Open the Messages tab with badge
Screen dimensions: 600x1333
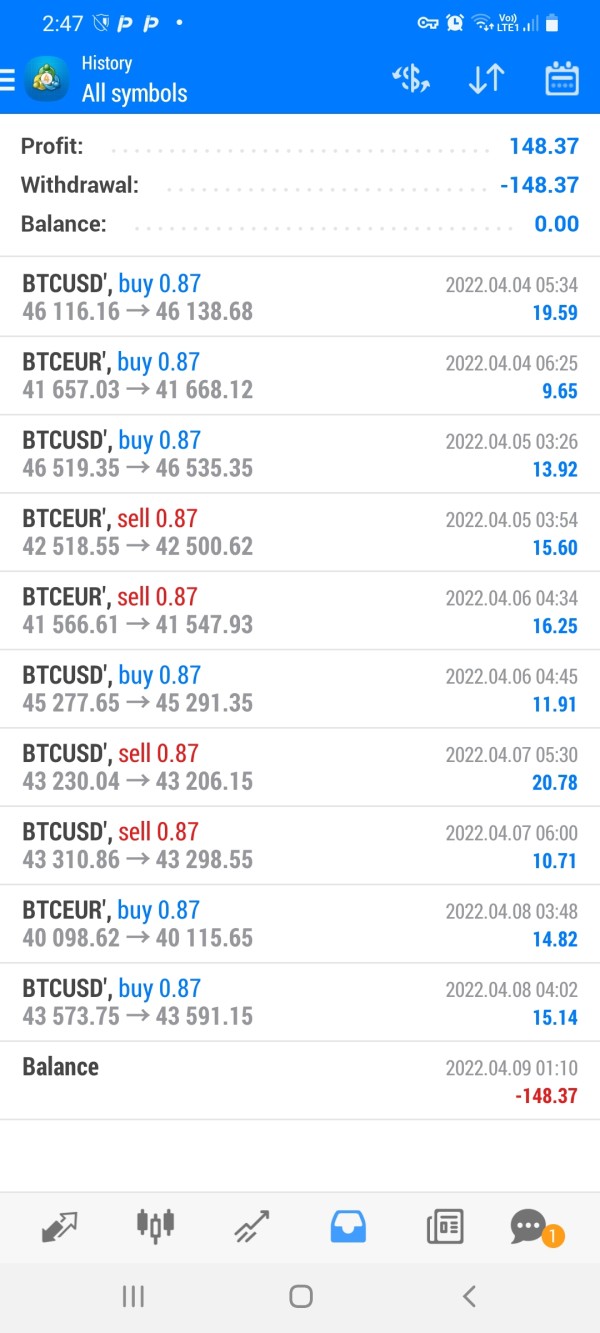(x=530, y=1225)
